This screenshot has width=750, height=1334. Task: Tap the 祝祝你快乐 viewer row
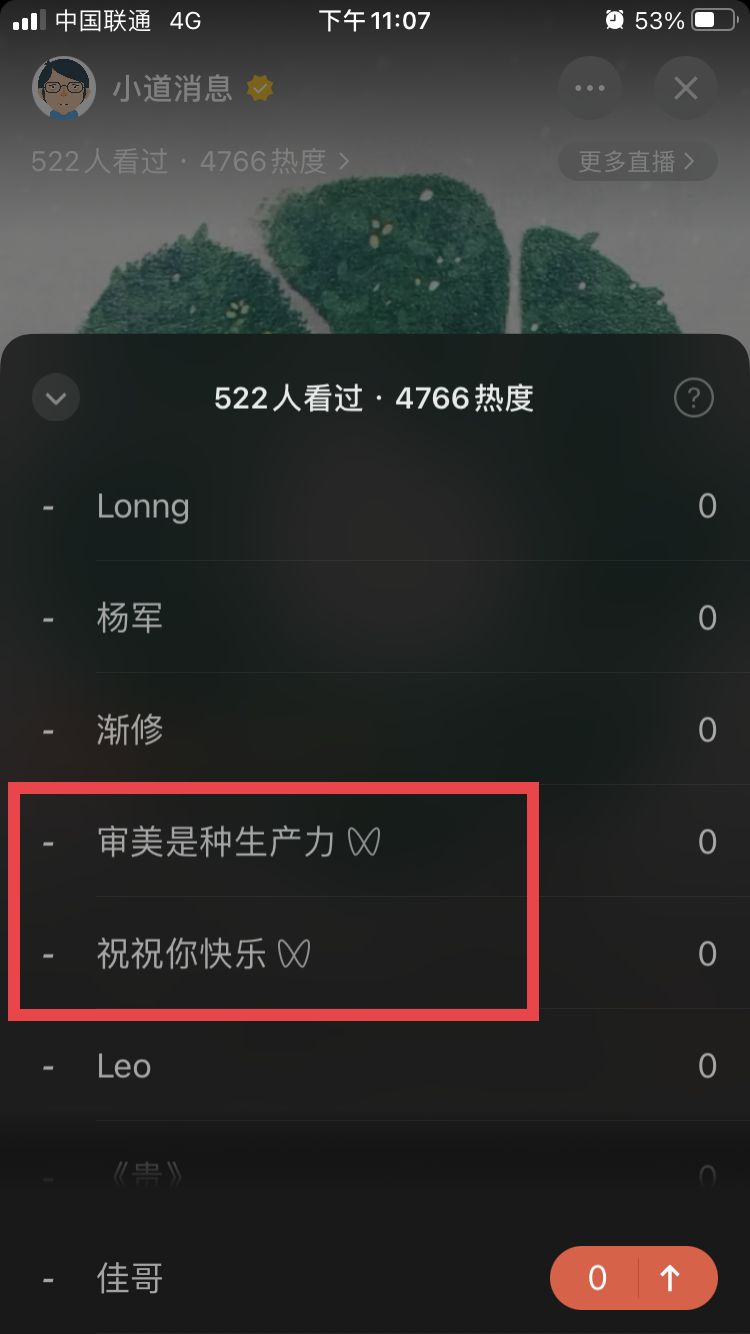coord(375,954)
